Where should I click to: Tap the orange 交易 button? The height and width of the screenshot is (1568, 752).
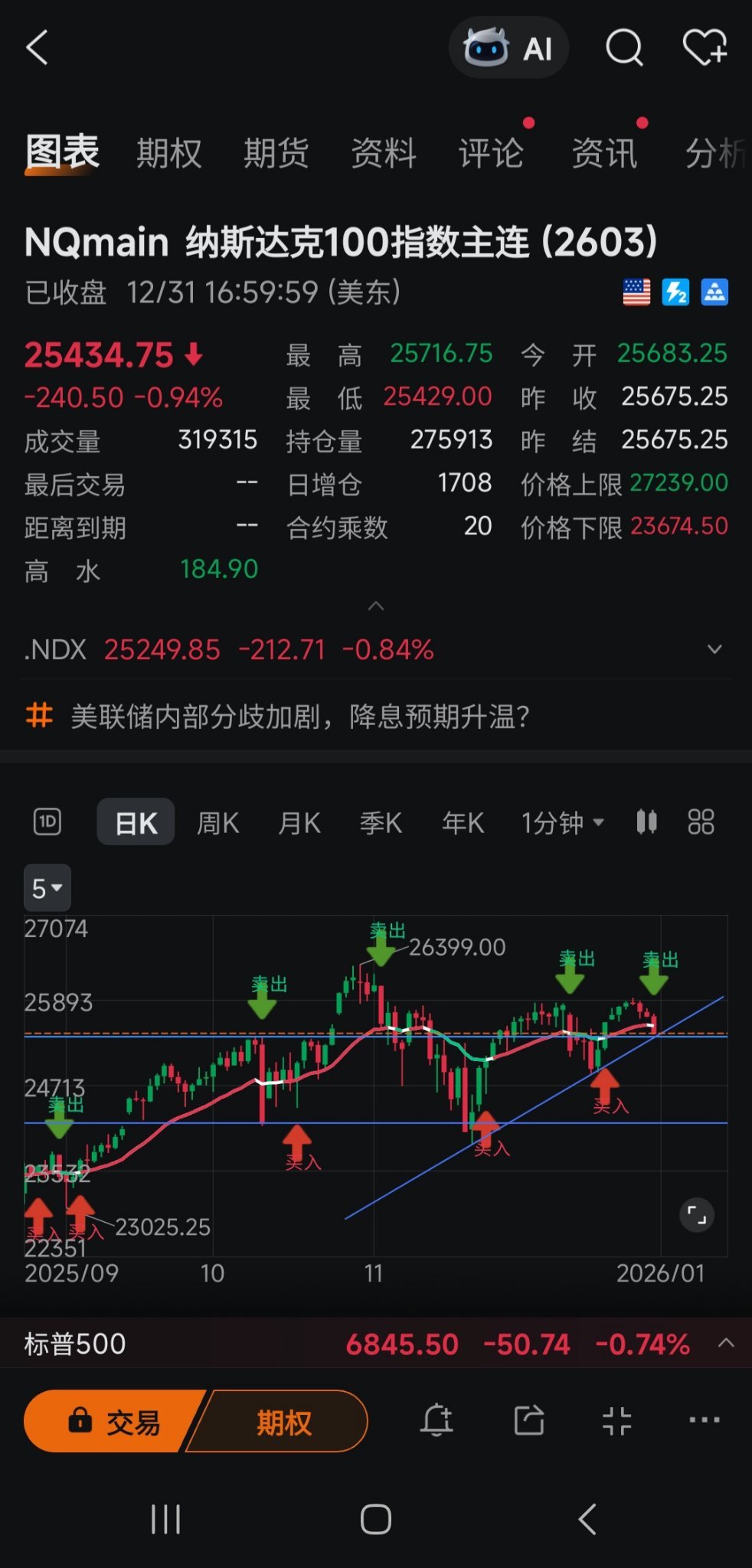115,1422
